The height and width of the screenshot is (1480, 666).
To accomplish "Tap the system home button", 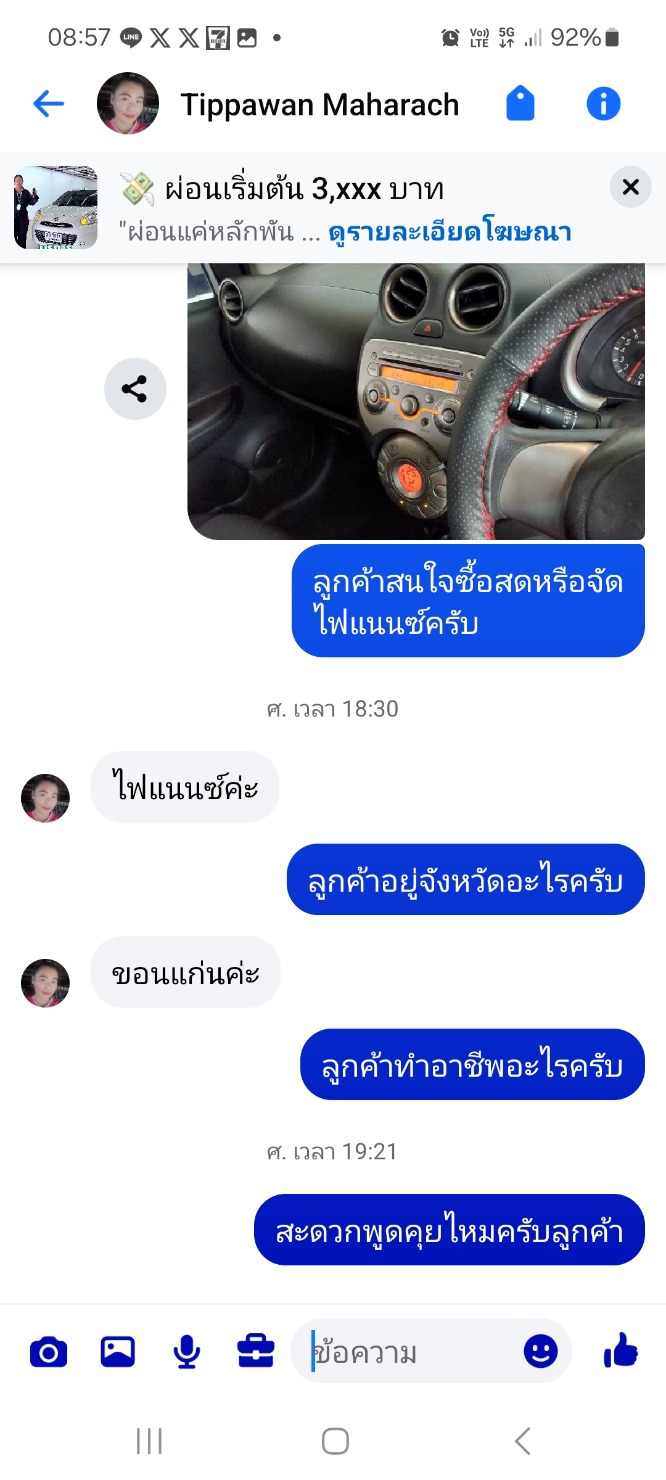I will (335, 1441).
